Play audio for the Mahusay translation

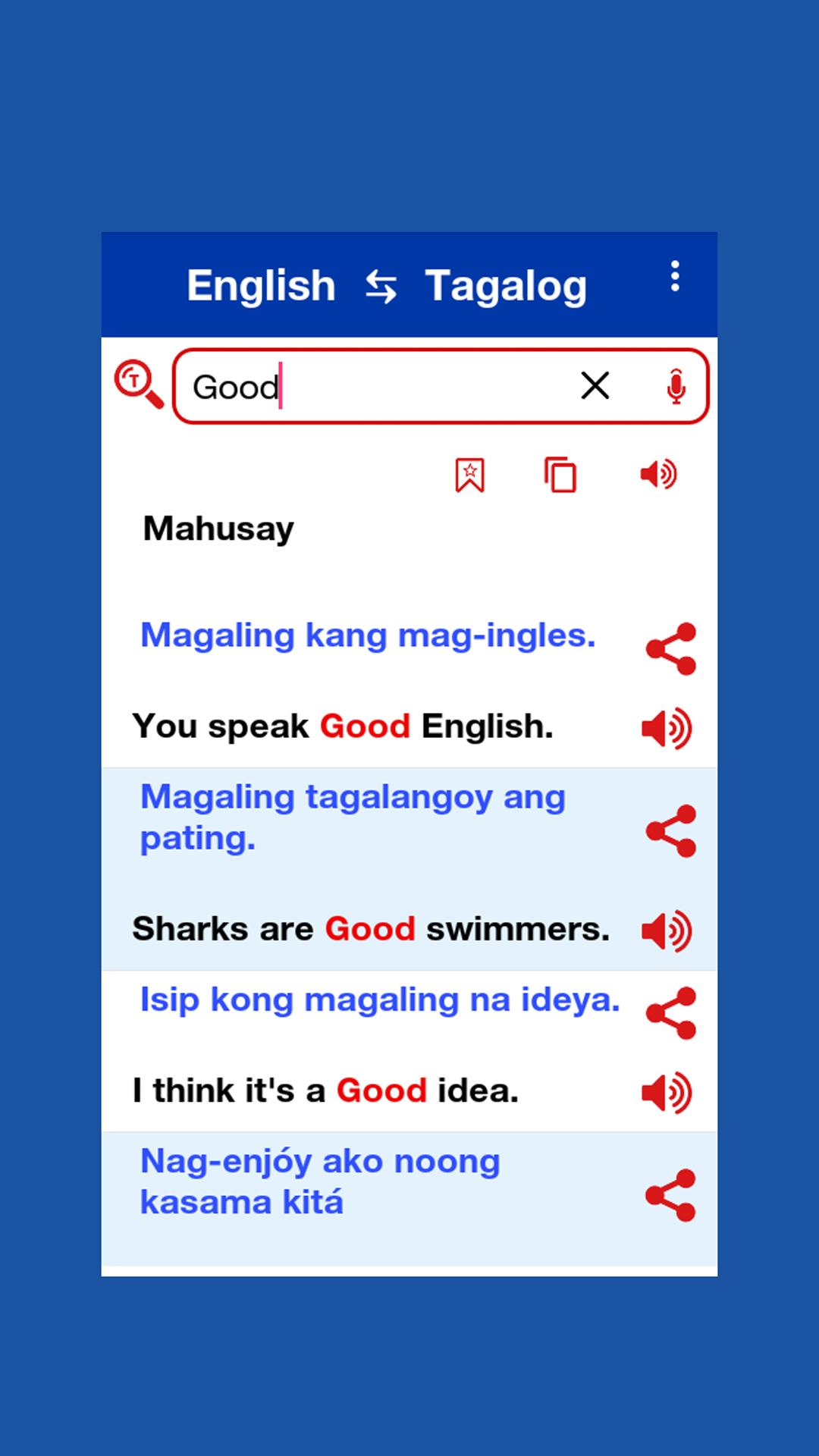pos(658,475)
